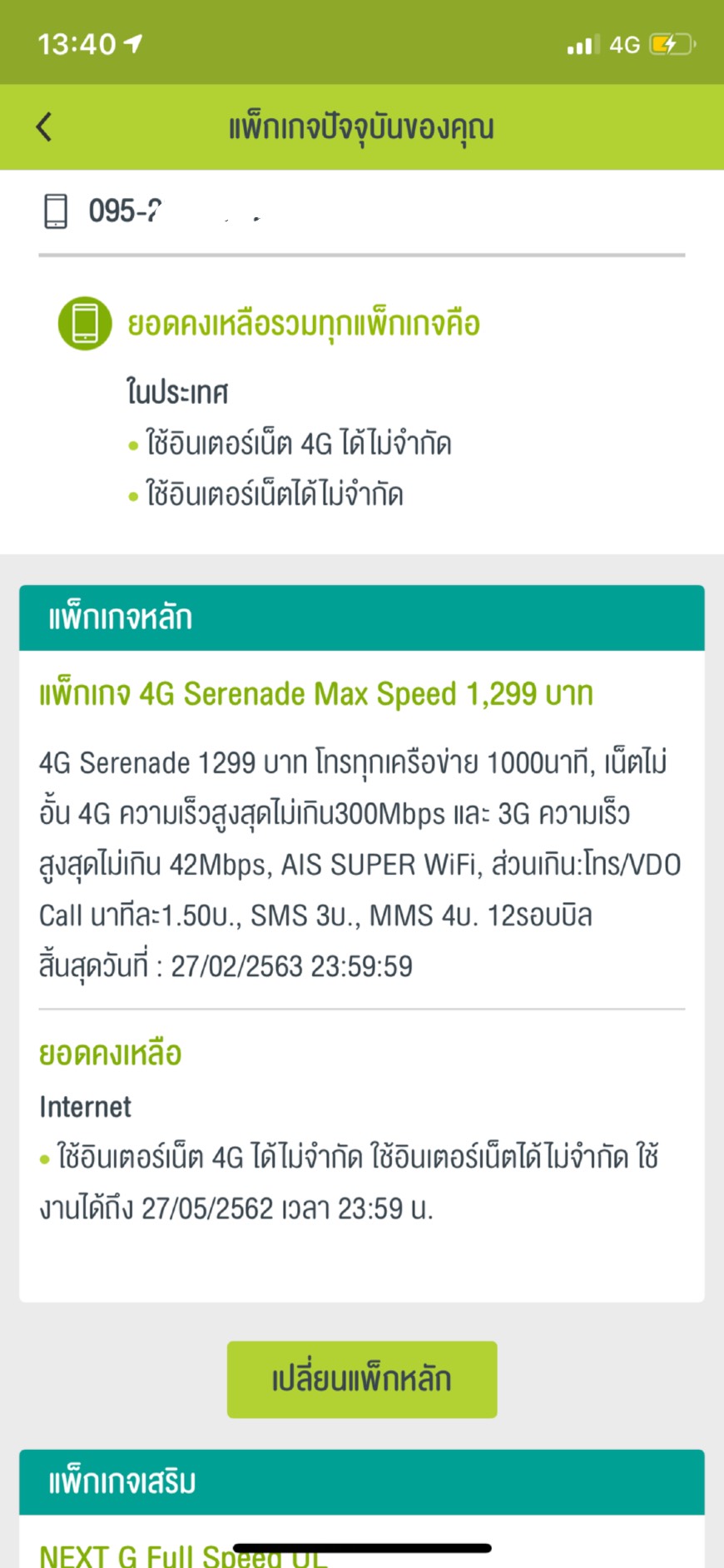Tap the เปลี่ยนแพ็กหลัก button
This screenshot has height=1568, width=724.
tap(362, 1379)
